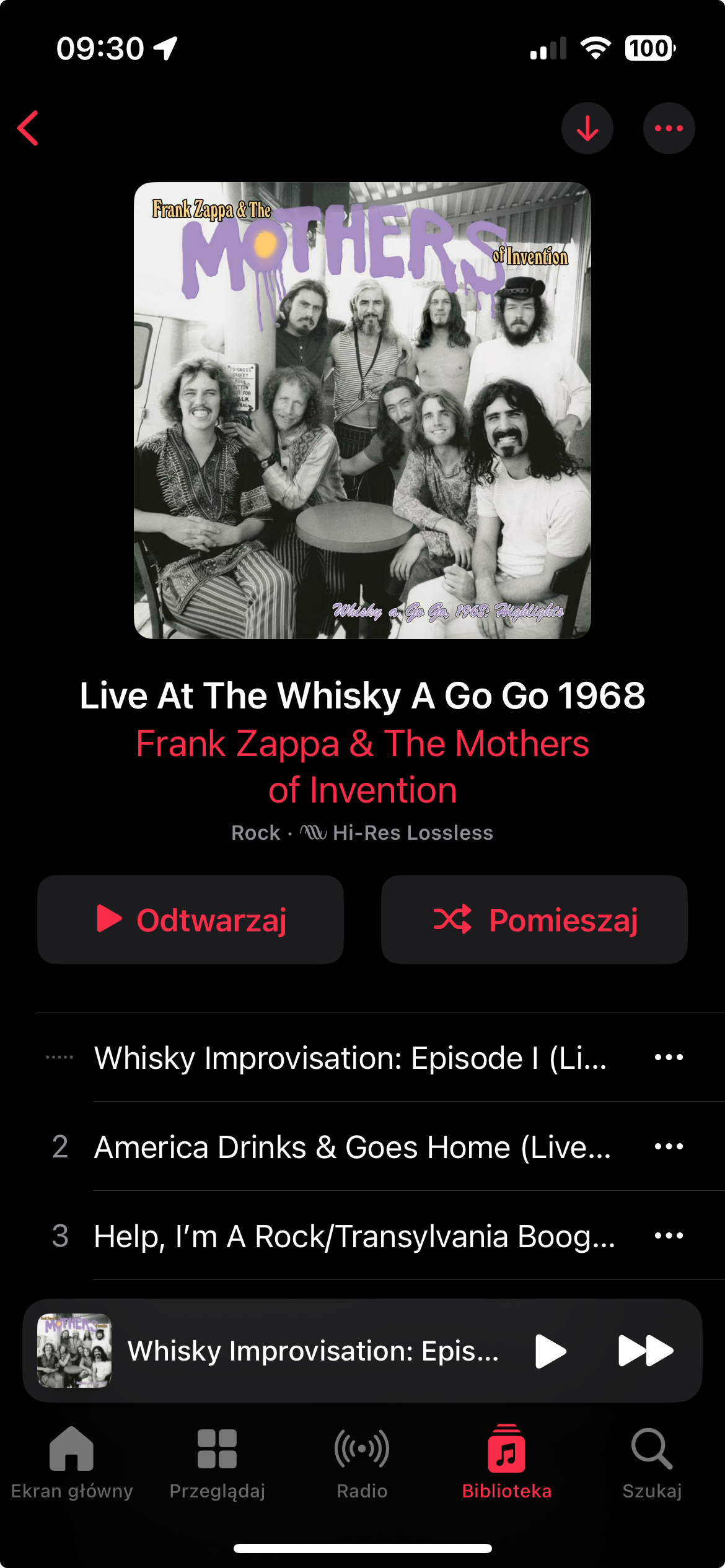725x1568 pixels.
Task: Play Help, I'm A Rock/Transylvania Boogie
Action: pyautogui.click(x=354, y=1236)
